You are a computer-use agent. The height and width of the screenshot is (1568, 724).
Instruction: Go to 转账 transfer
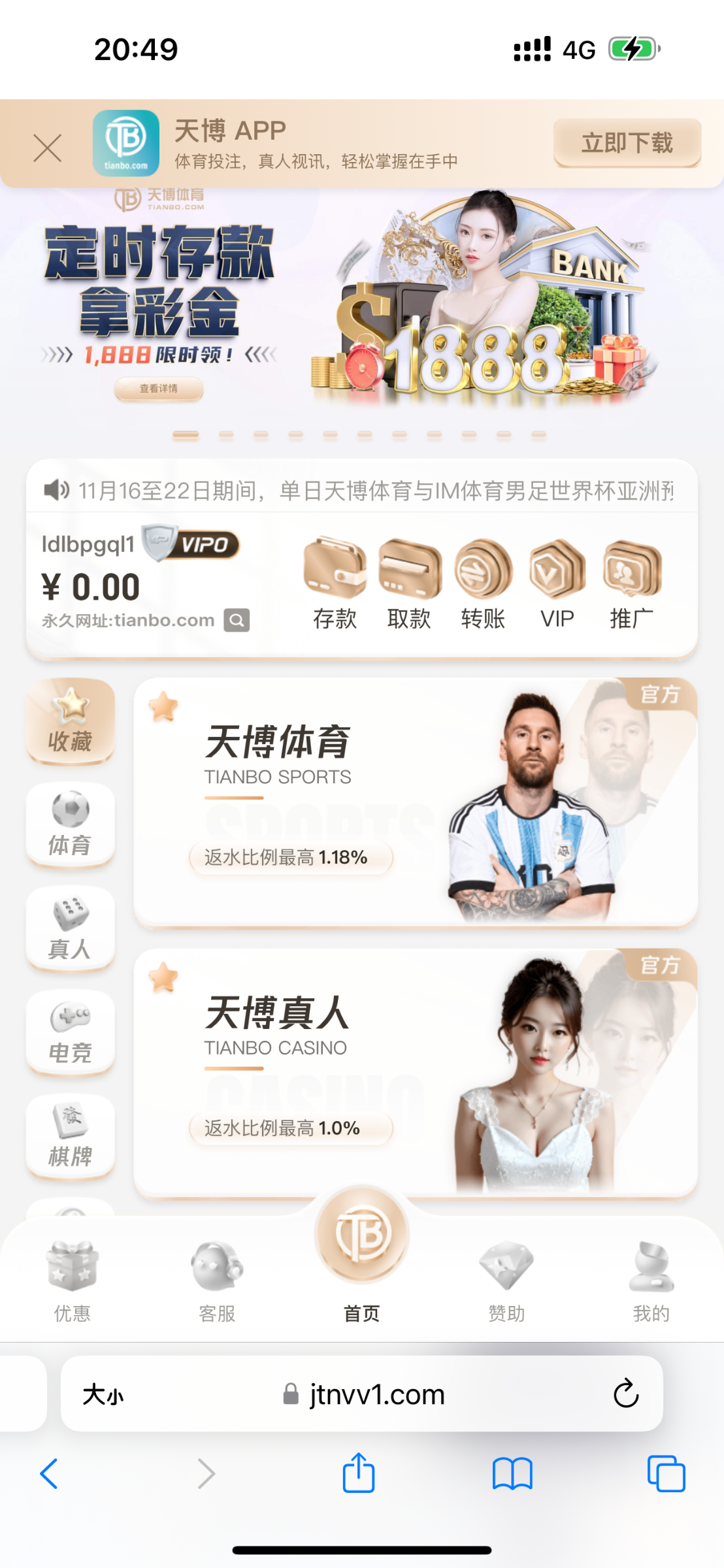point(483,583)
